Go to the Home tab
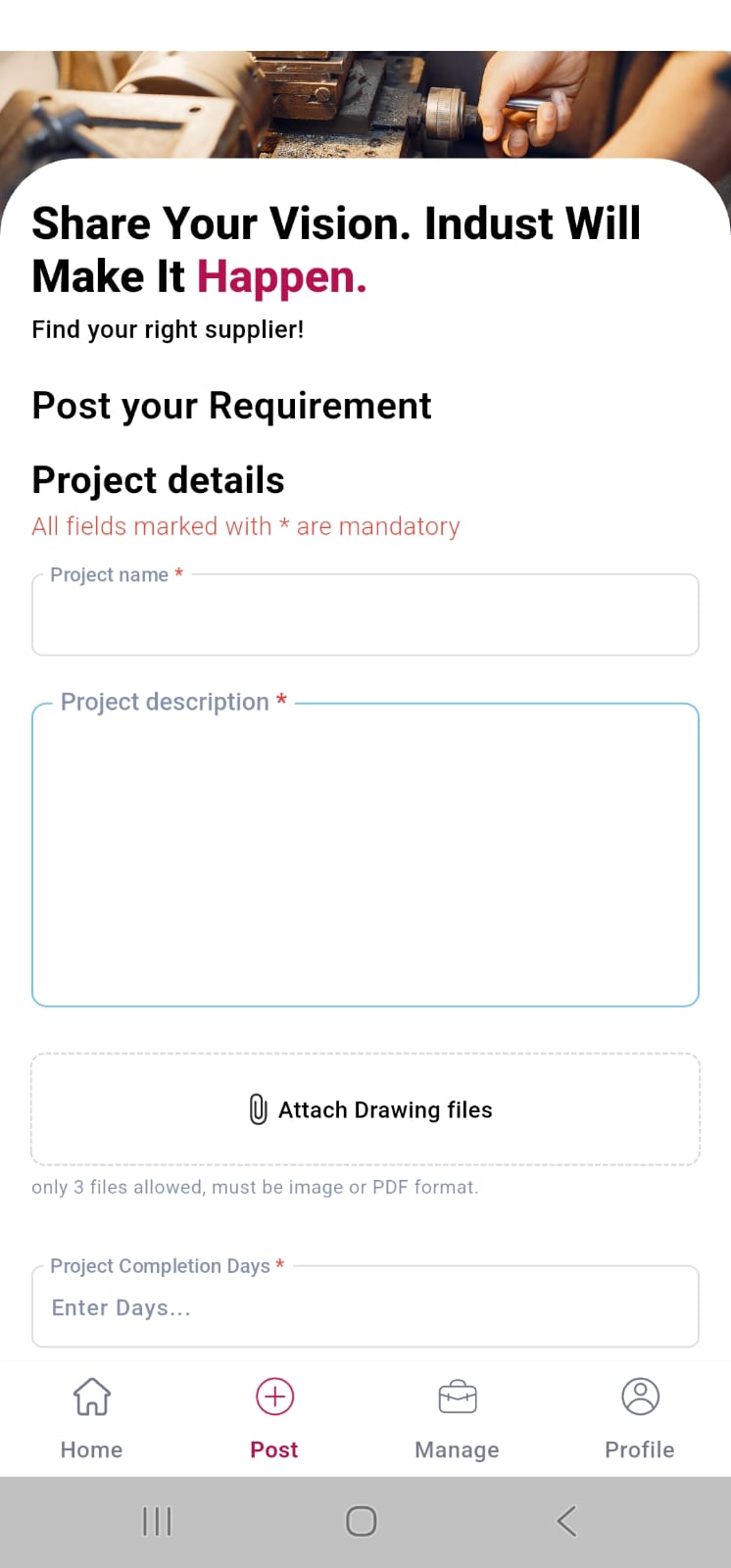This screenshot has height=1568, width=731. (x=91, y=1417)
